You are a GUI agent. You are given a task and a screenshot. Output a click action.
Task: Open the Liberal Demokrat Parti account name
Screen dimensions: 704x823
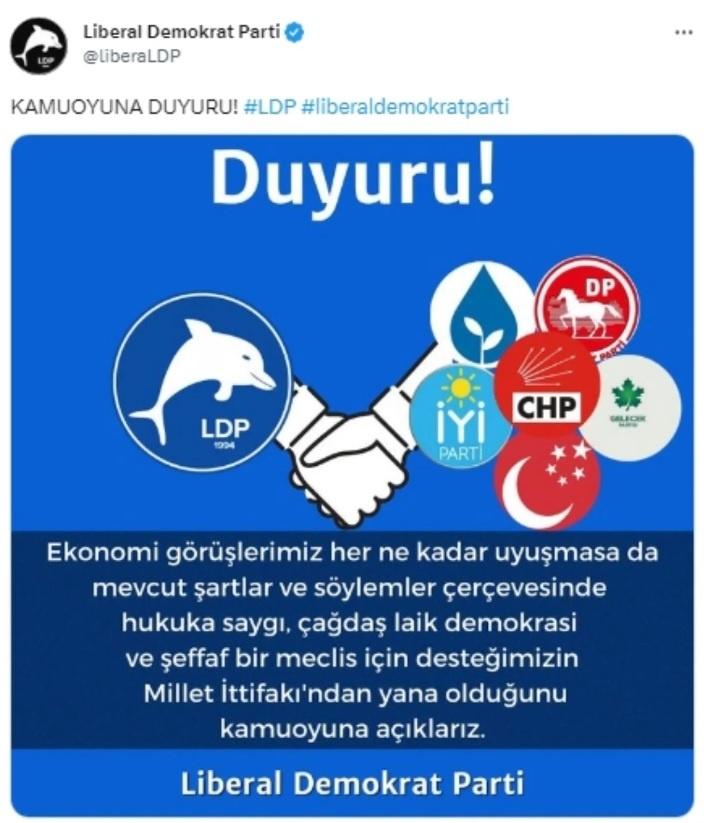point(180,33)
